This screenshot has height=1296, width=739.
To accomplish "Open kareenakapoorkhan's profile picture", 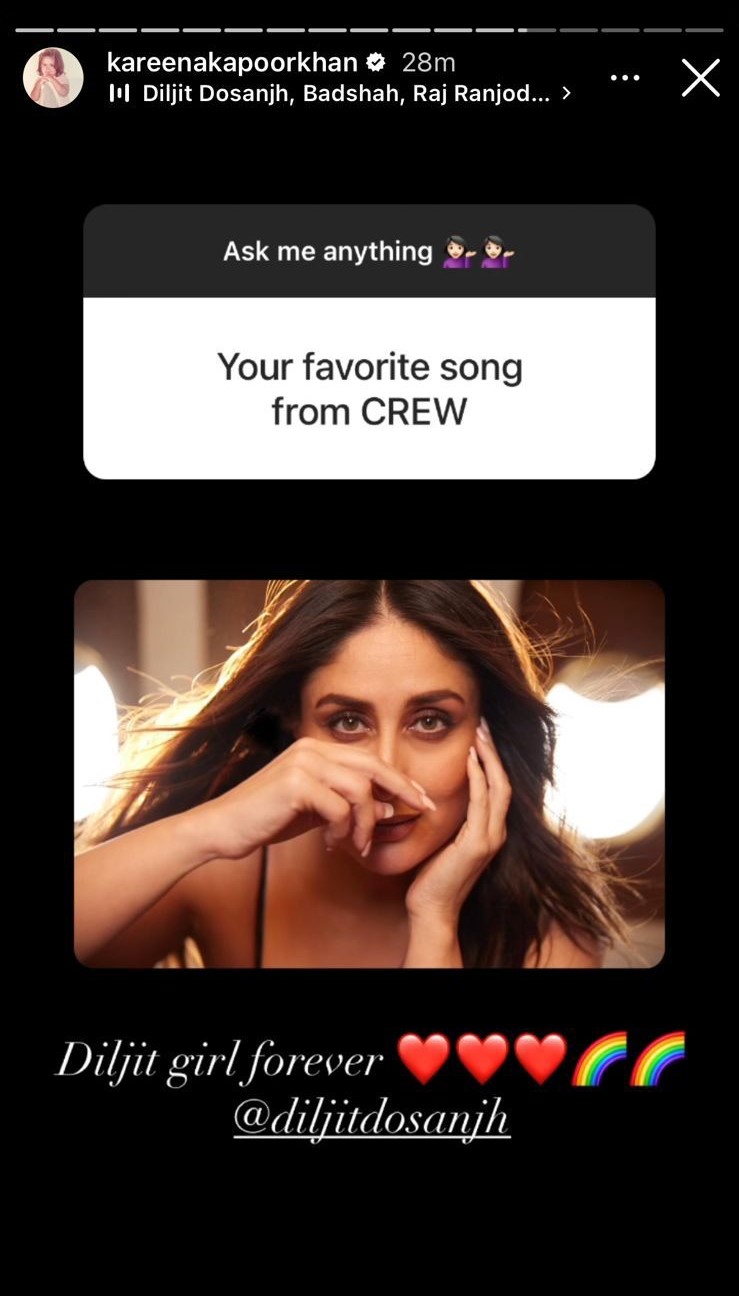I will pyautogui.click(x=53, y=77).
